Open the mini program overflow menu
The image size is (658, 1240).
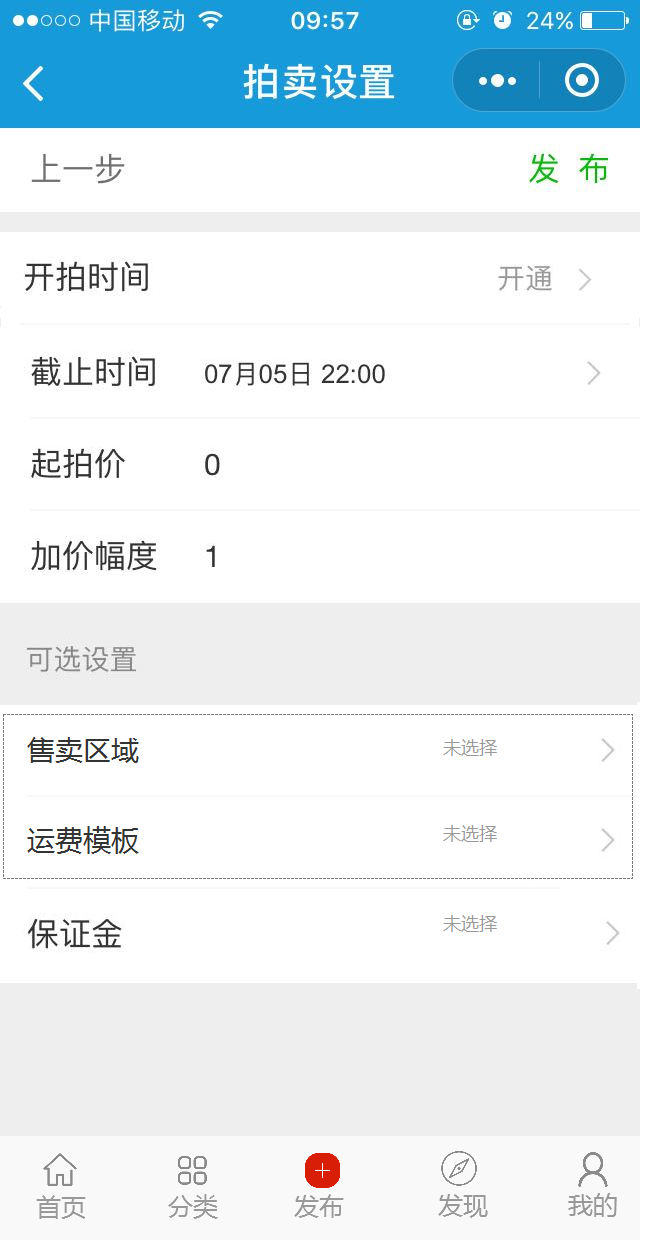tap(497, 81)
